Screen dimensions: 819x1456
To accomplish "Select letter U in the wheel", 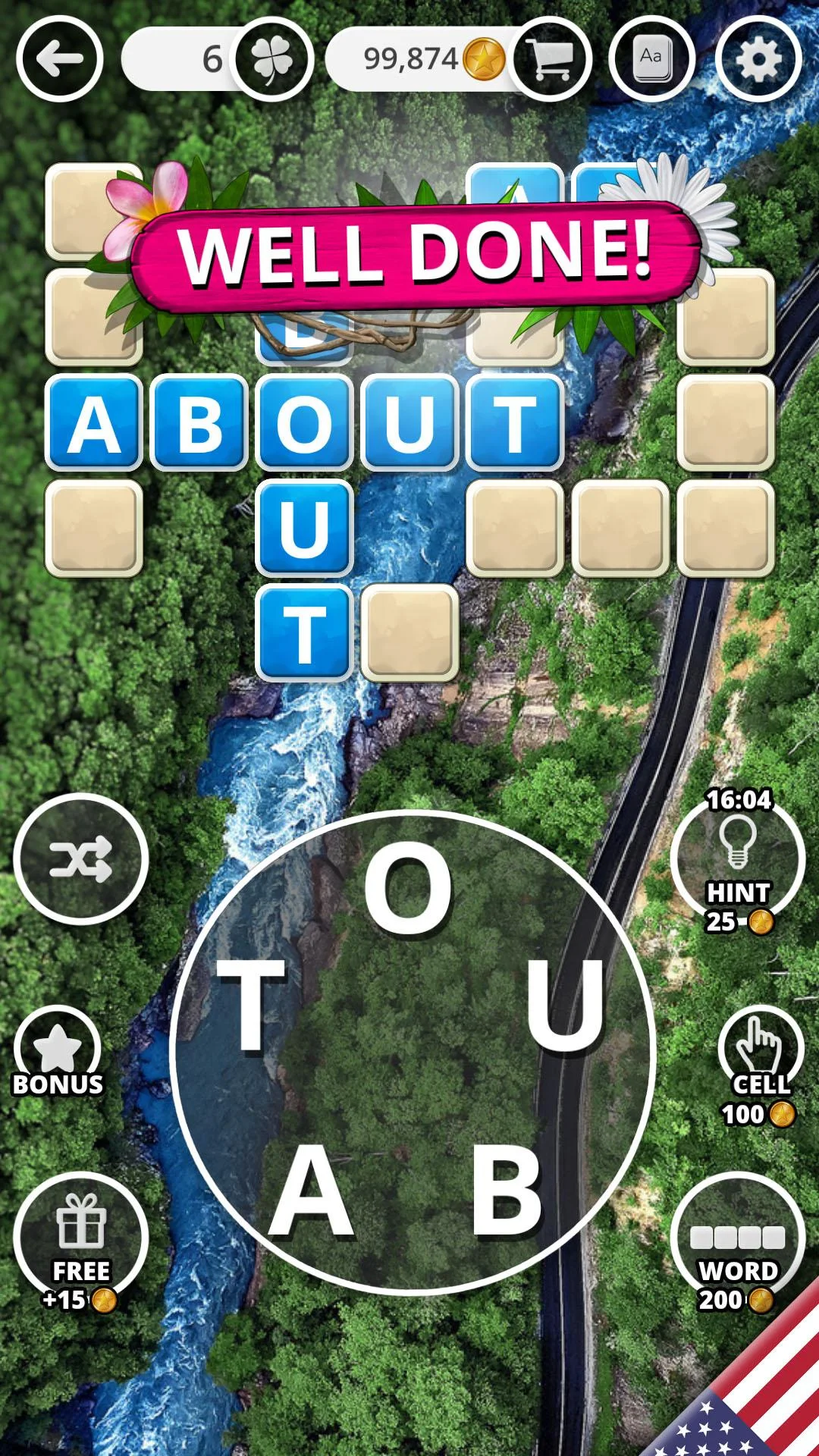I will [x=566, y=1005].
